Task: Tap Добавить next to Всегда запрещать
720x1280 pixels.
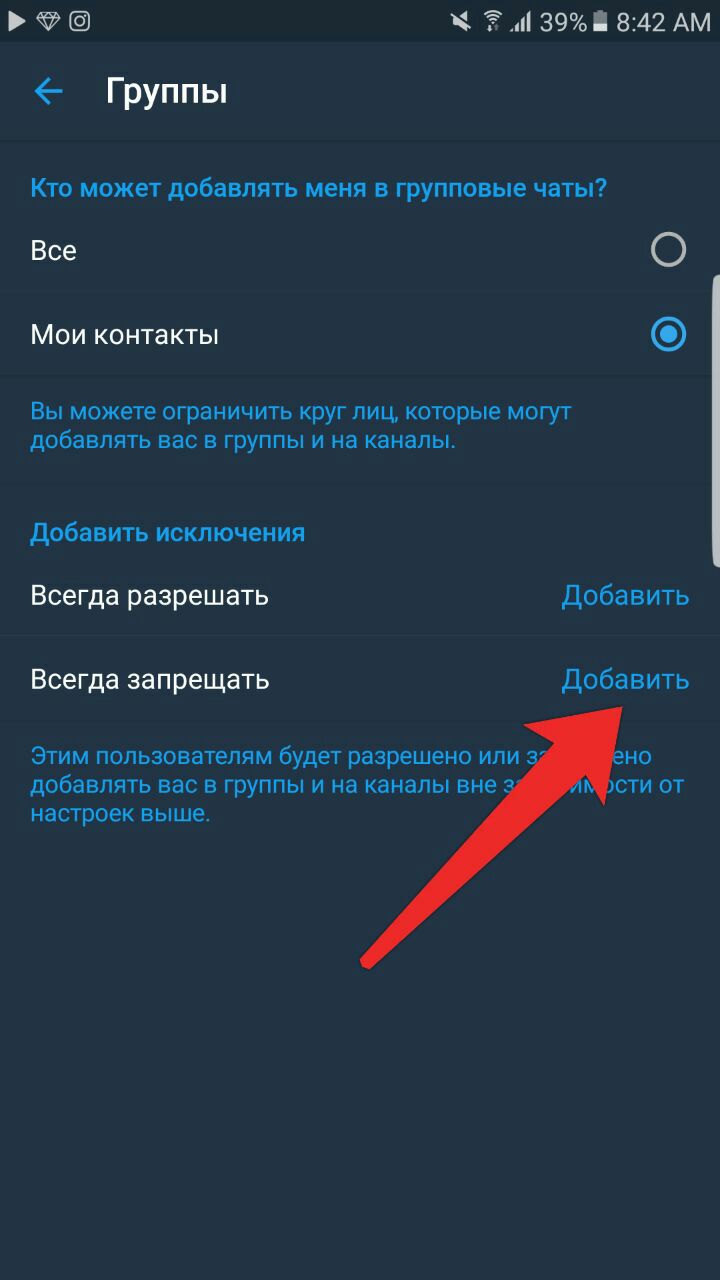Action: coord(625,680)
